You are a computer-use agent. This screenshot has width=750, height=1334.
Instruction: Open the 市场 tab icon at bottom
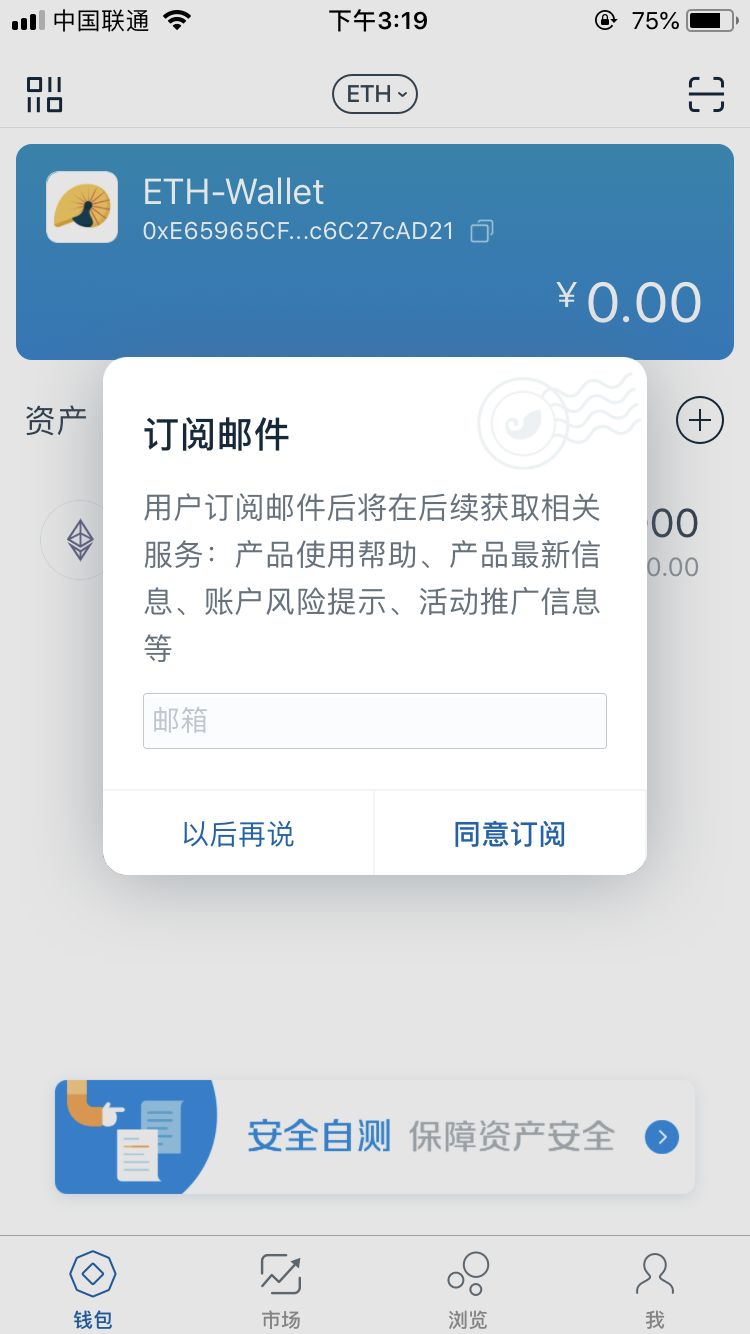click(280, 1270)
